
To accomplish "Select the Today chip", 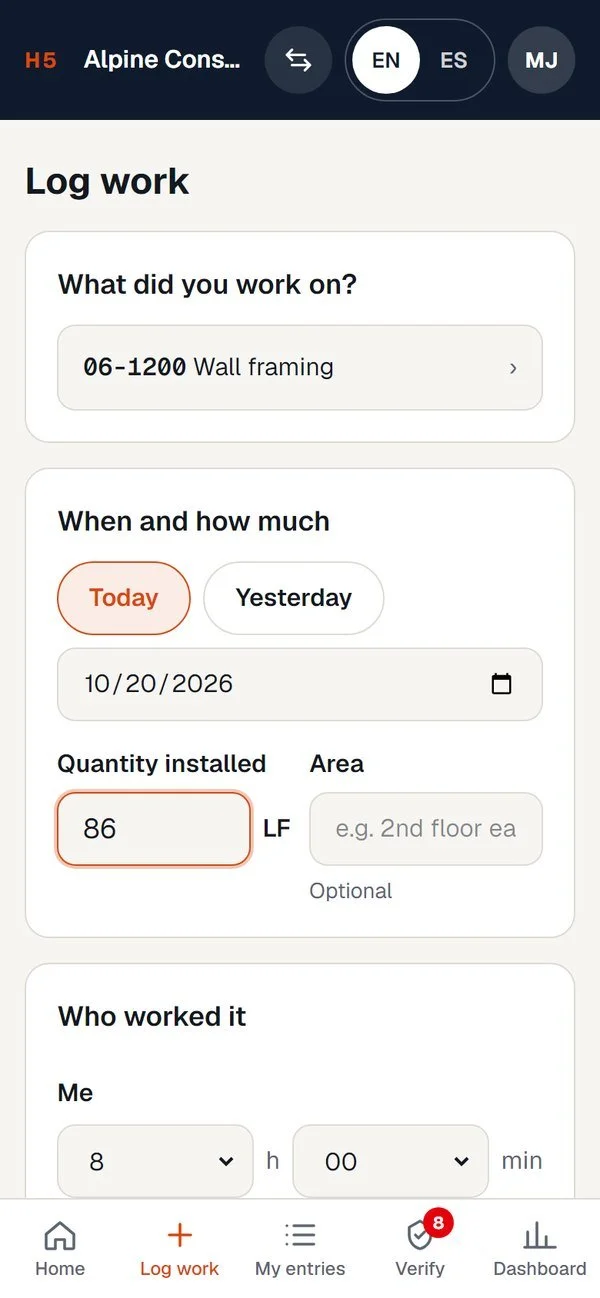I will pyautogui.click(x=124, y=598).
